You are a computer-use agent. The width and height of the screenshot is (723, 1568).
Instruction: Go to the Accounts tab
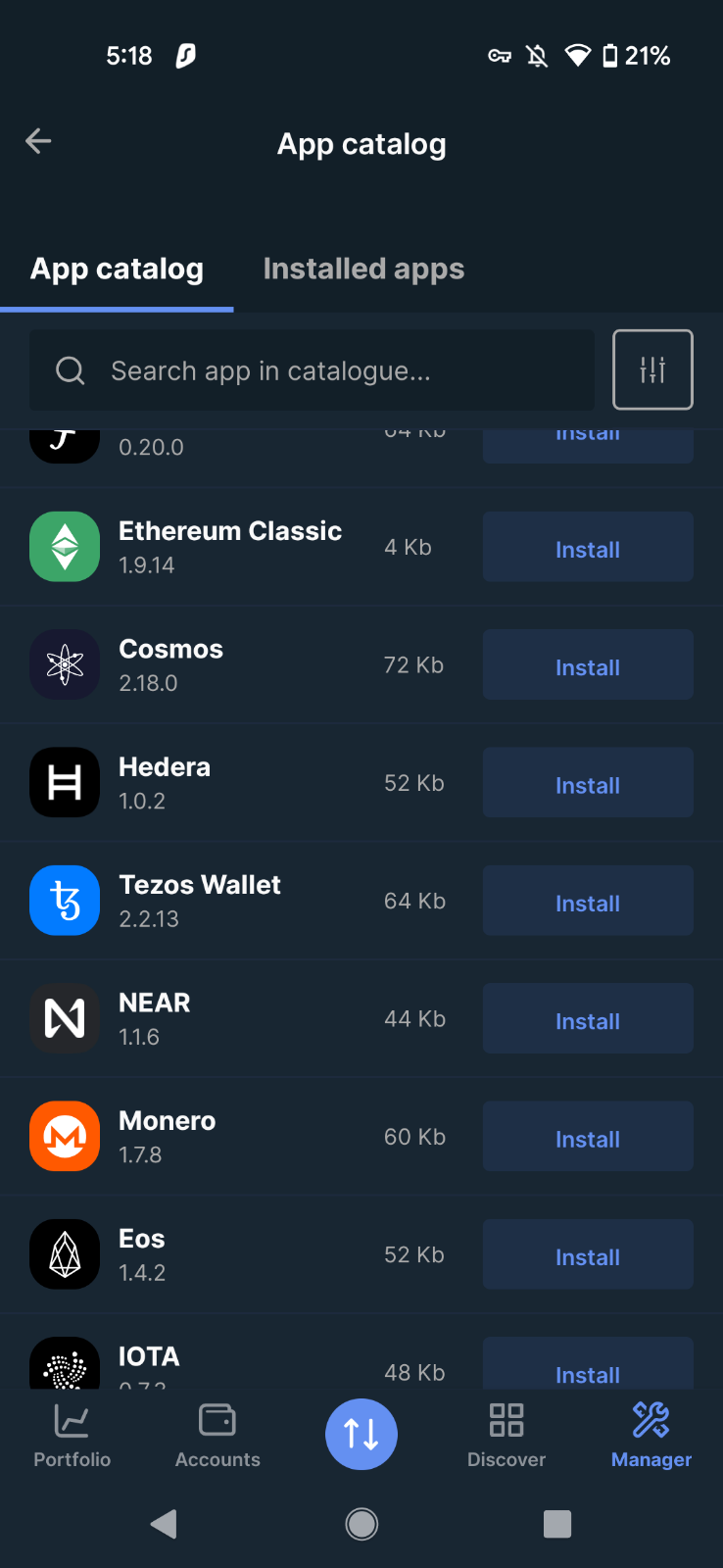[x=217, y=1435]
